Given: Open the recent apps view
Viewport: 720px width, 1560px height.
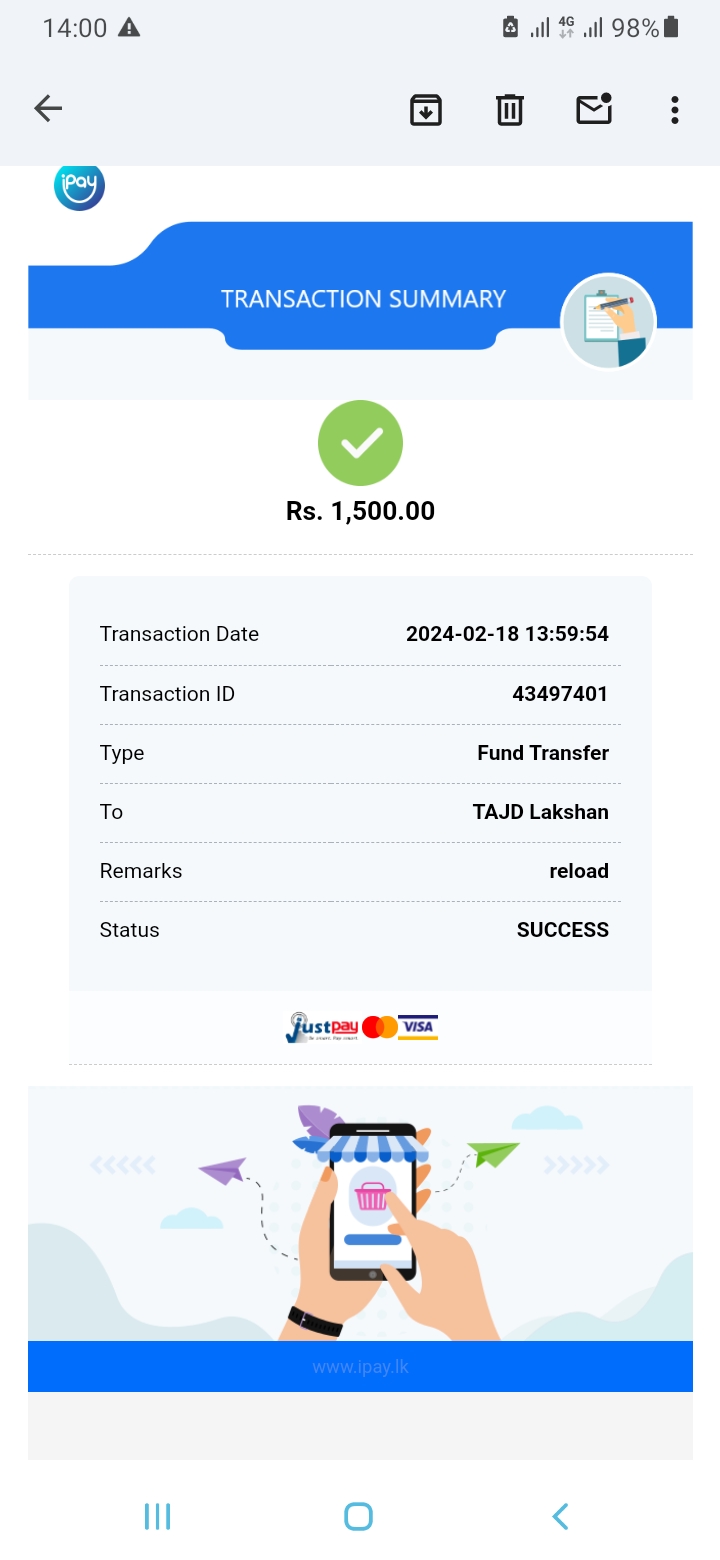Looking at the screenshot, I should [158, 1516].
